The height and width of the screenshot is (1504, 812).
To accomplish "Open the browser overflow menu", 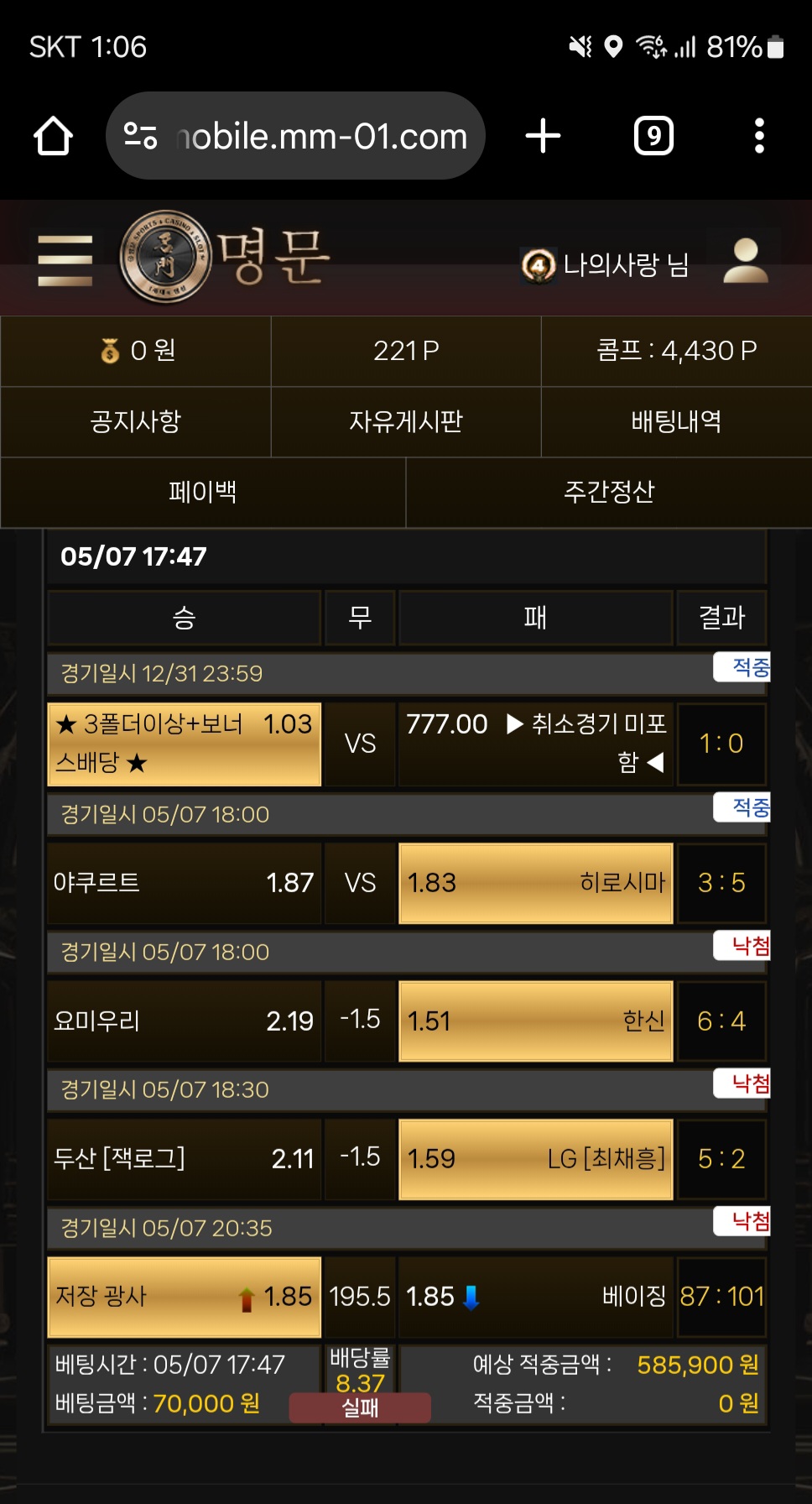I will pos(758,136).
